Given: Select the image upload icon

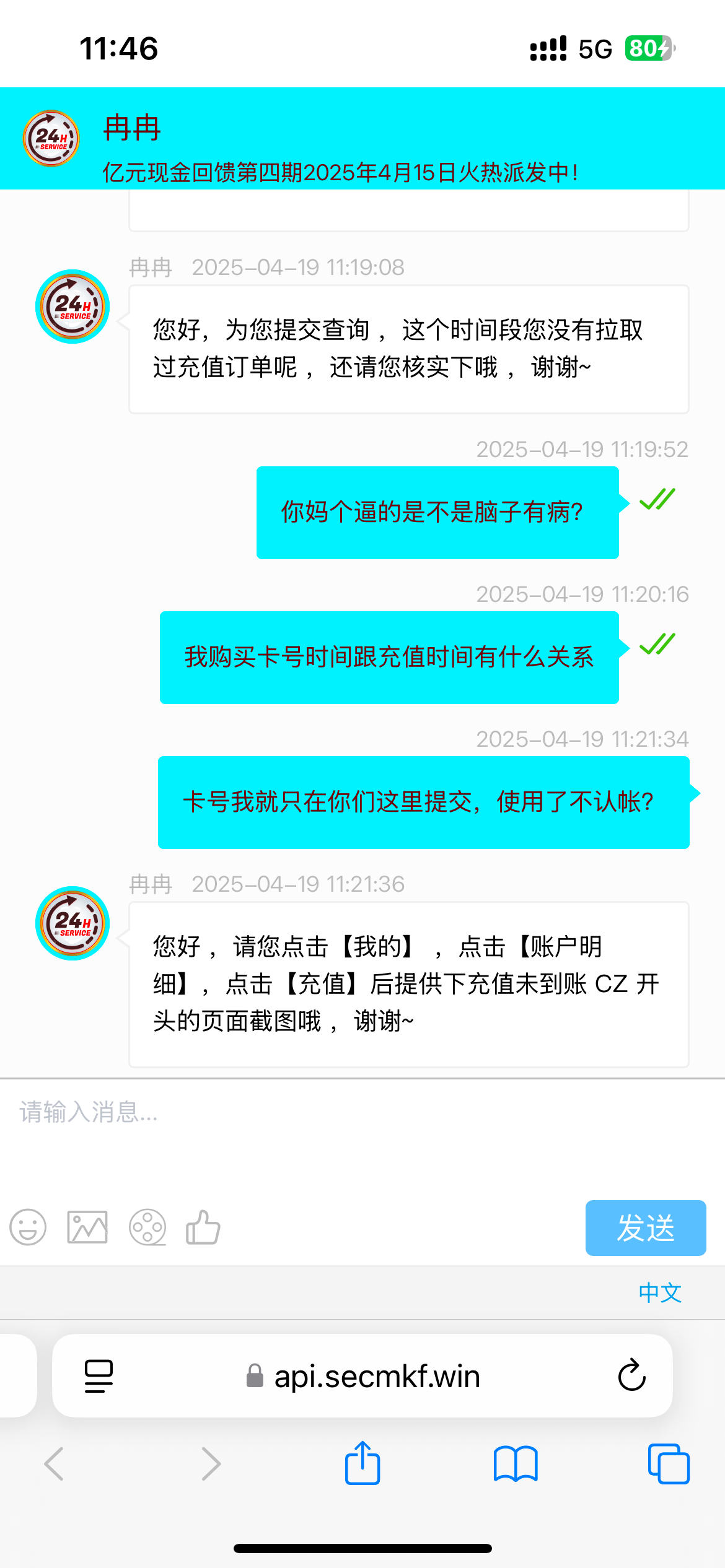Looking at the screenshot, I should click(87, 1227).
